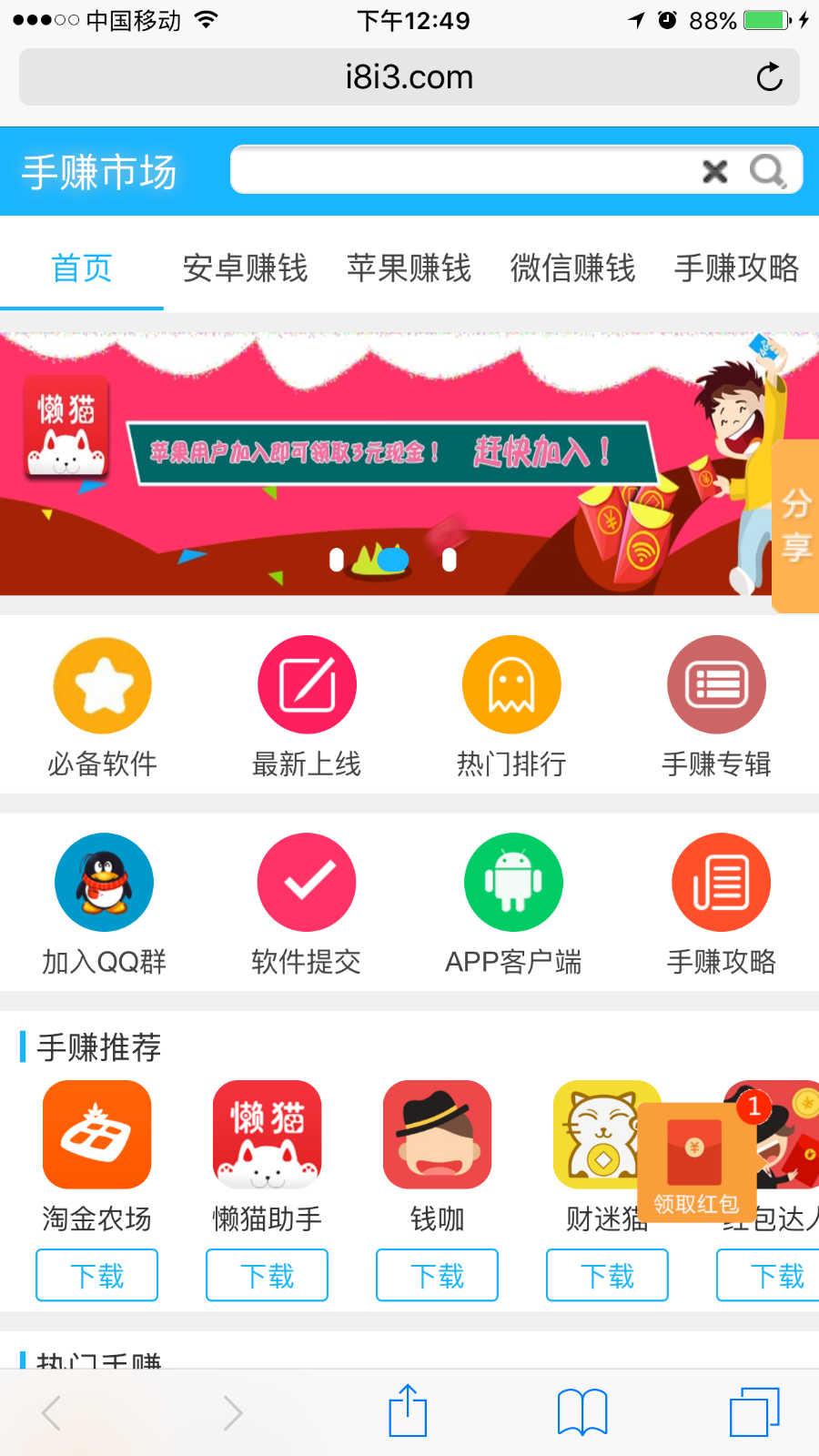Download 懒猫助手 app
Image resolution: width=819 pixels, height=1456 pixels.
coord(267,1275)
